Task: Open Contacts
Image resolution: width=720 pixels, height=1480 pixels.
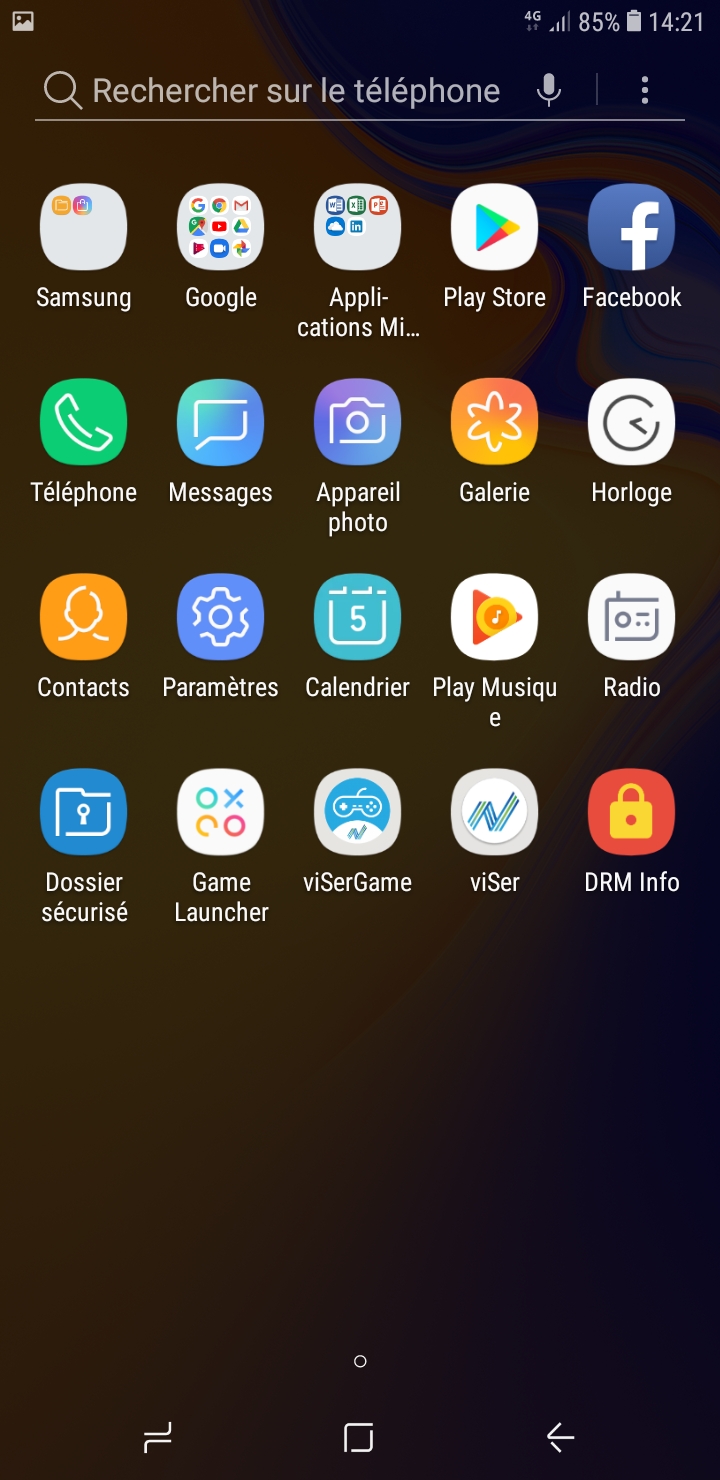Action: point(84,617)
